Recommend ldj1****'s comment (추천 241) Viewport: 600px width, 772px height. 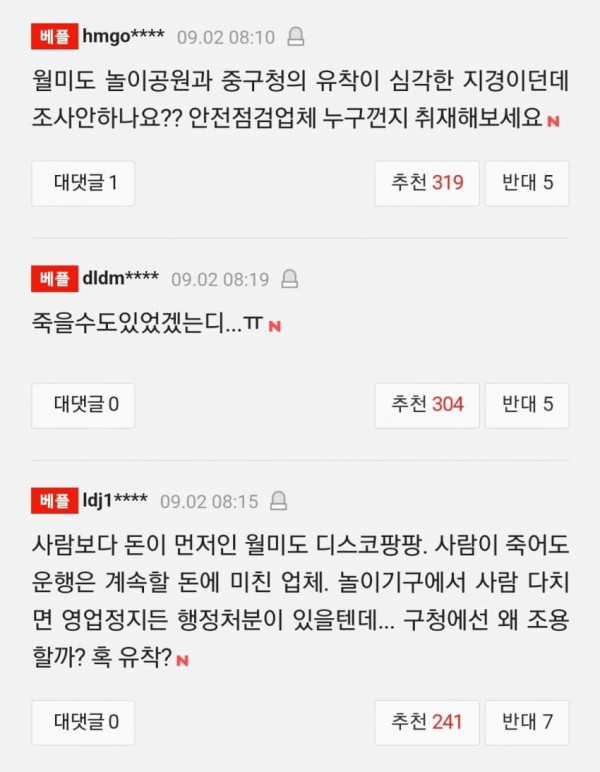point(427,723)
